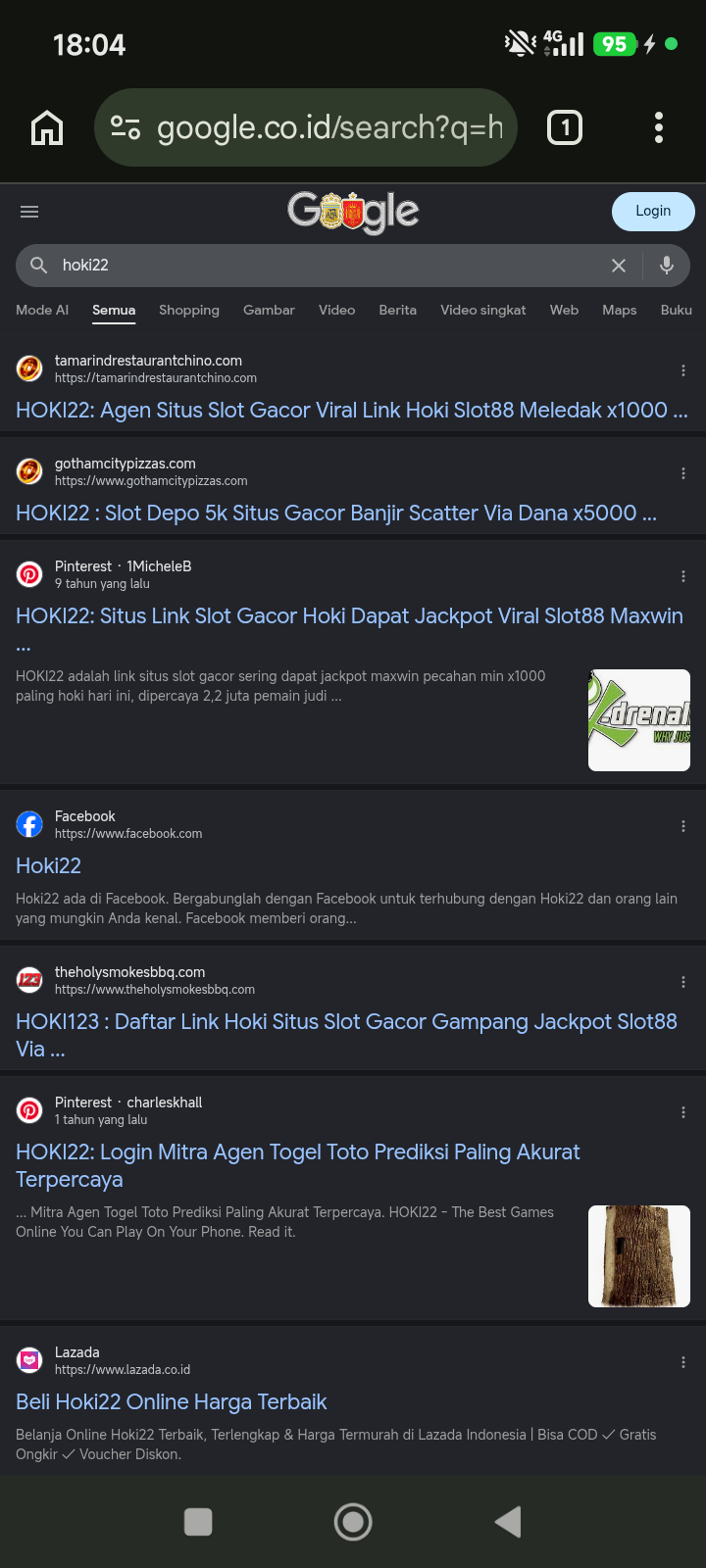Image resolution: width=706 pixels, height=1568 pixels.
Task: Open the Lazada Beli Hoki22 Online result
Action: click(171, 1402)
